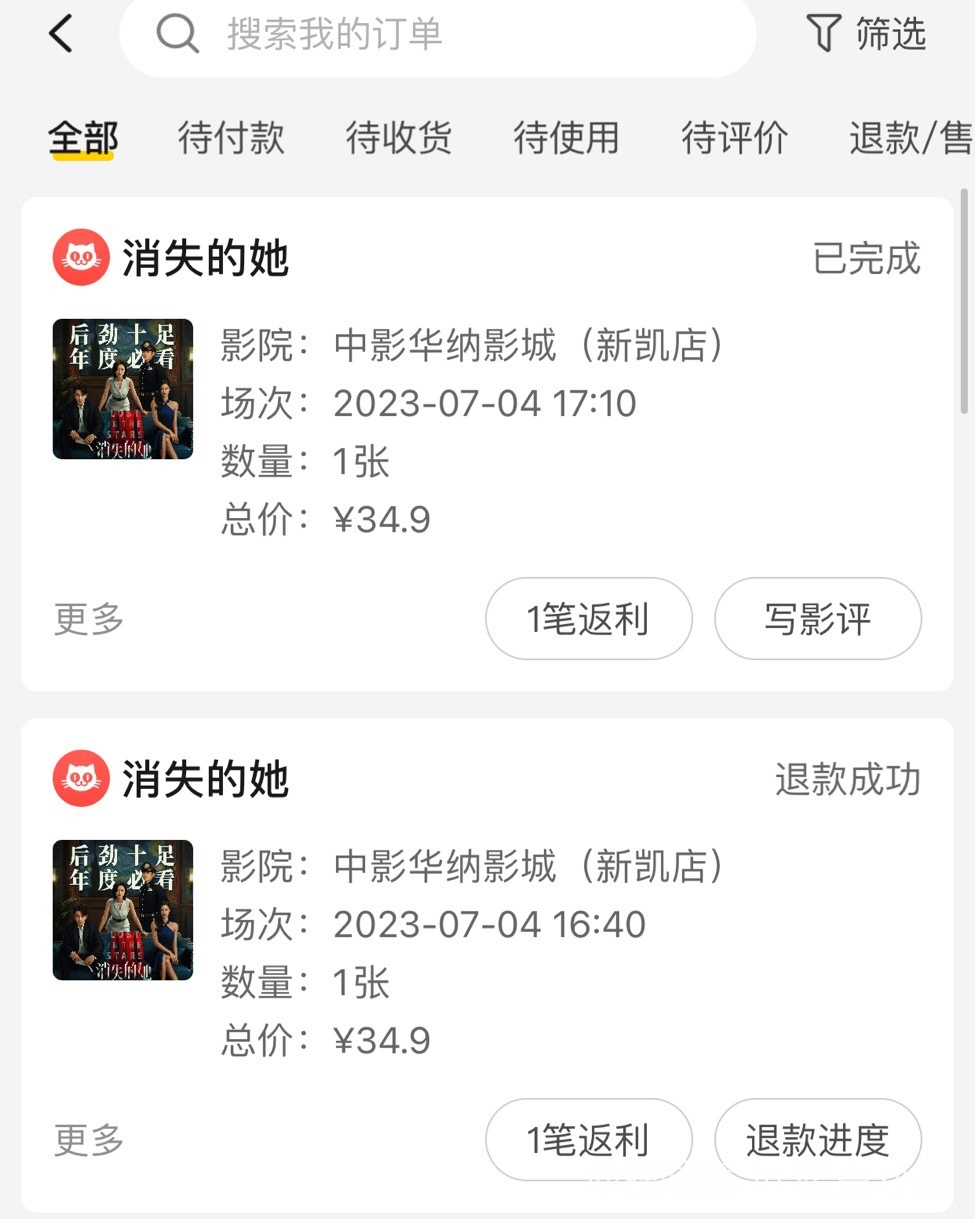Expand 更多 on the refunded order
This screenshot has width=975, height=1219.
tap(89, 1141)
